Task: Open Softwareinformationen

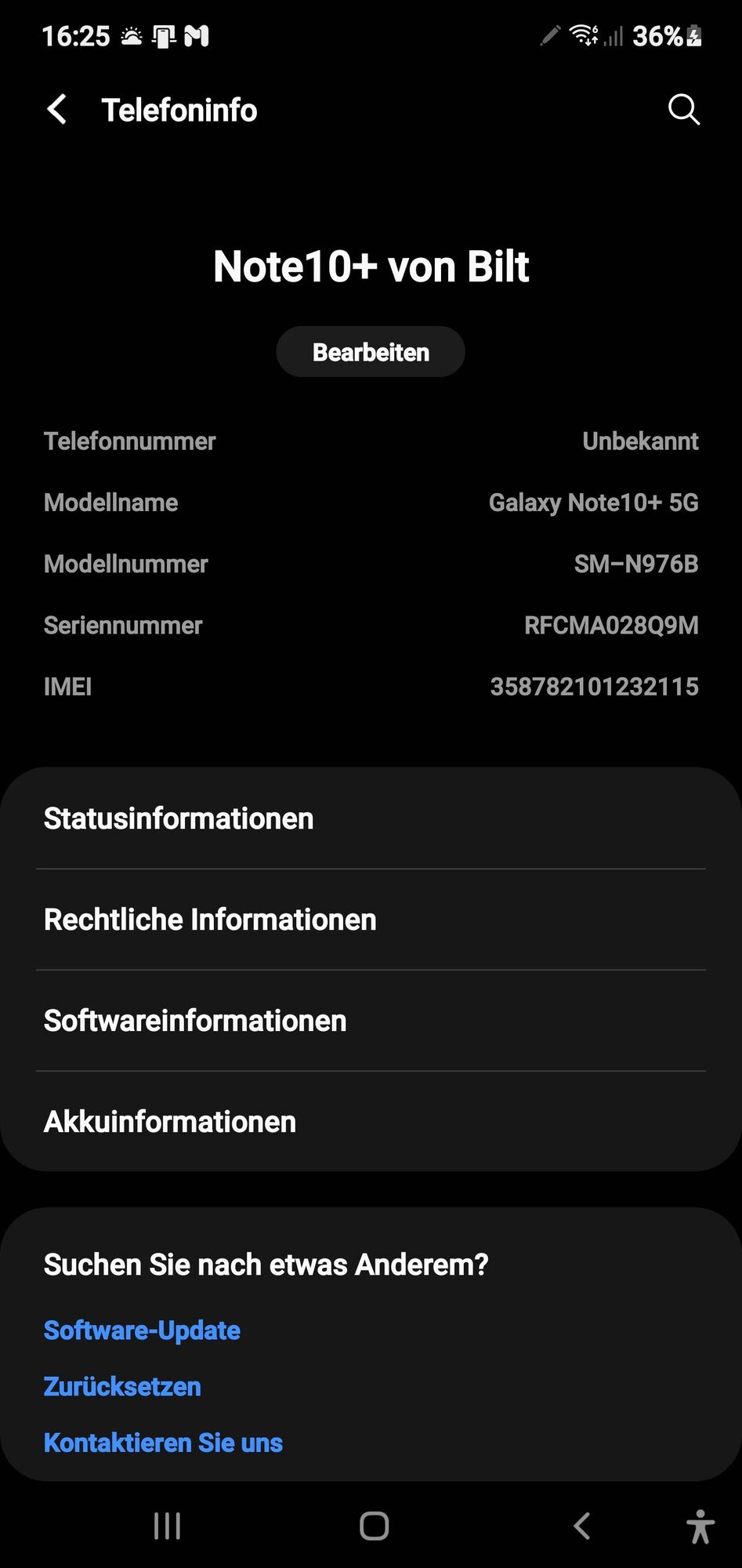Action: click(x=371, y=1021)
